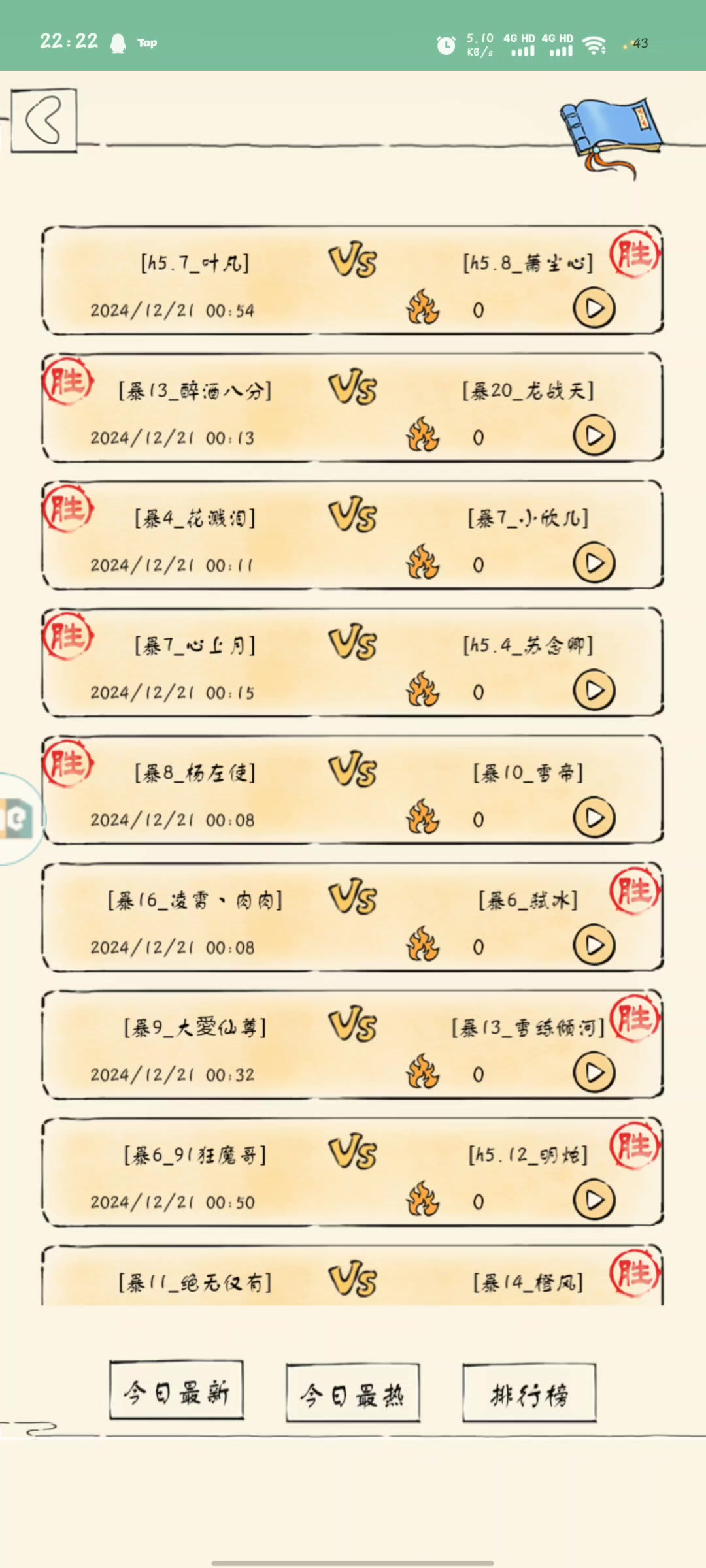Switch to 今日最热 tab
706x1568 pixels.
(352, 1395)
